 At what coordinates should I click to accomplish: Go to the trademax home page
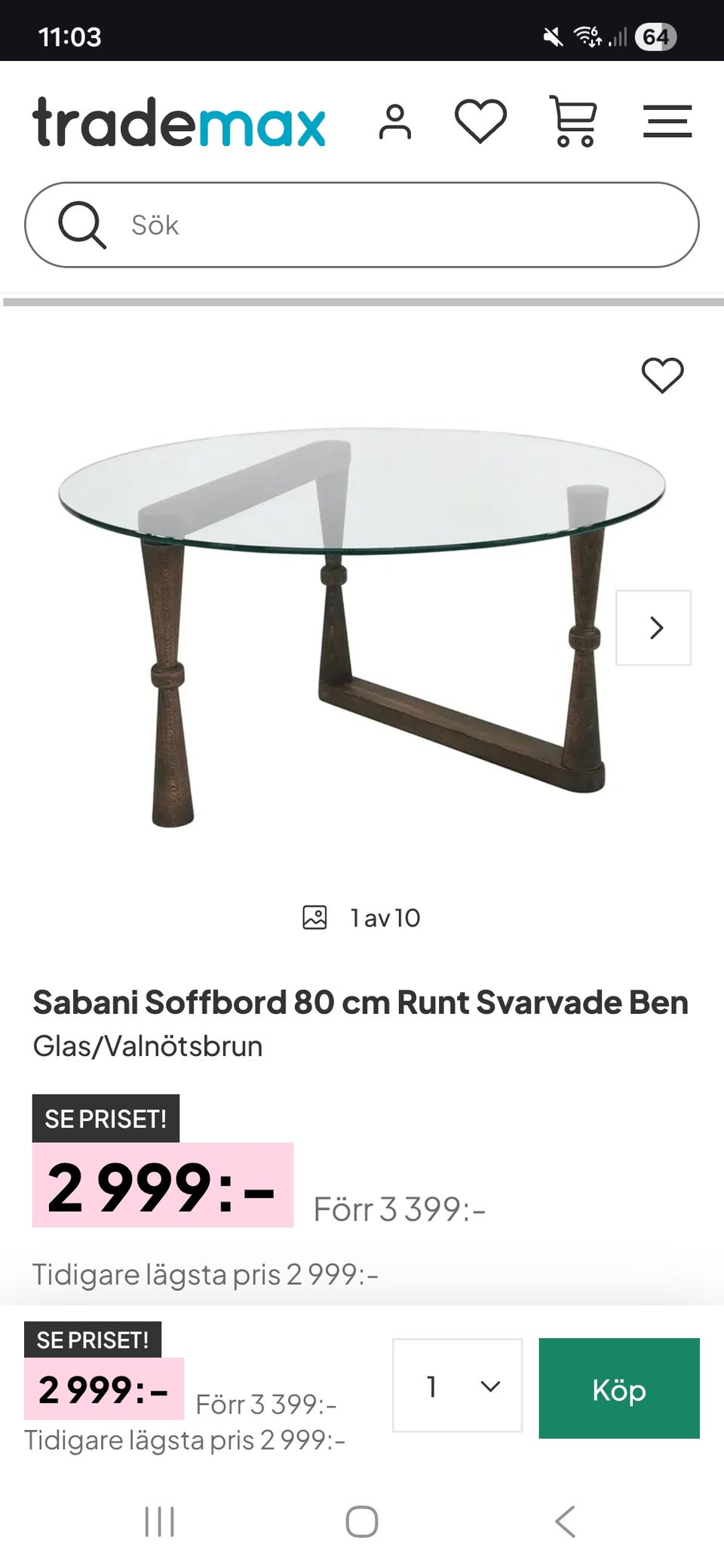179,122
